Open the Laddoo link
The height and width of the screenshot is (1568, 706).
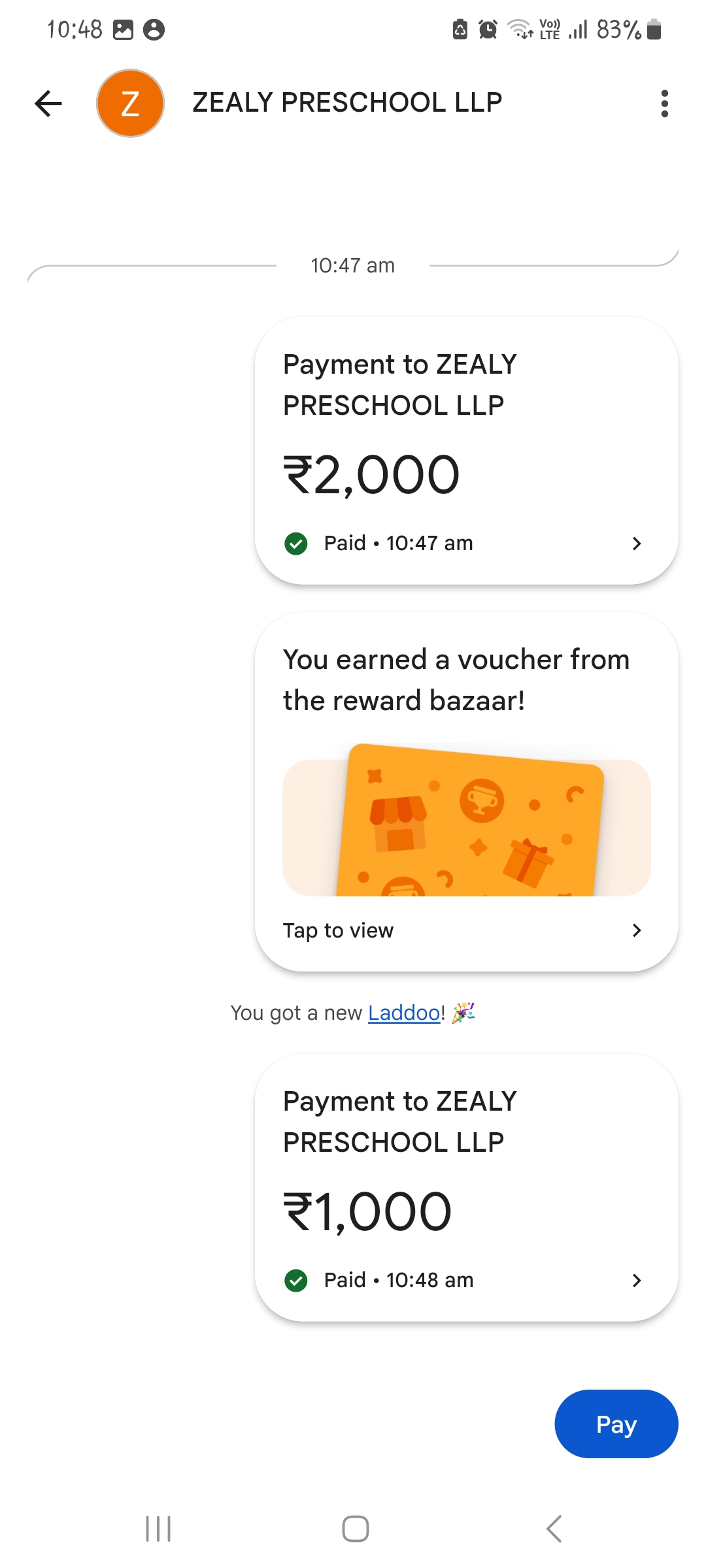404,1013
